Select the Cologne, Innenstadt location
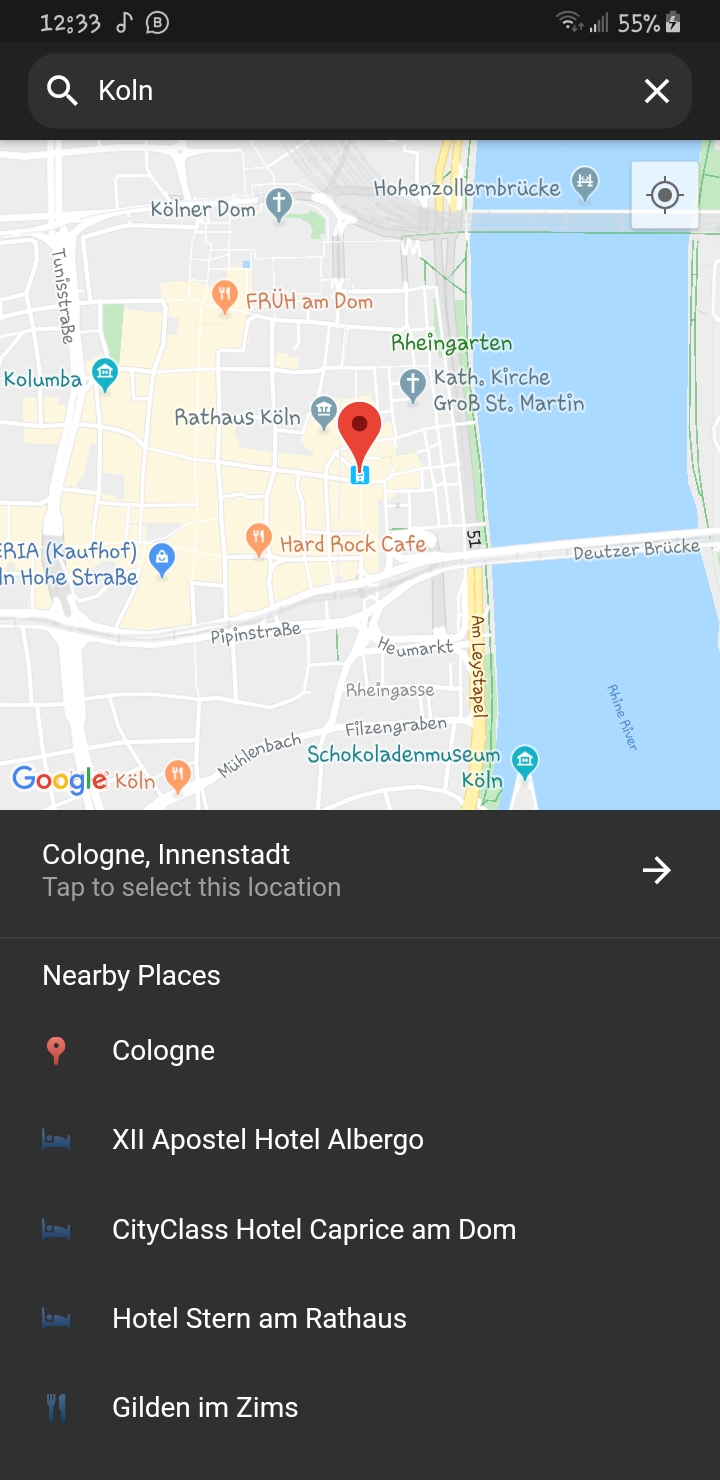 (x=360, y=870)
